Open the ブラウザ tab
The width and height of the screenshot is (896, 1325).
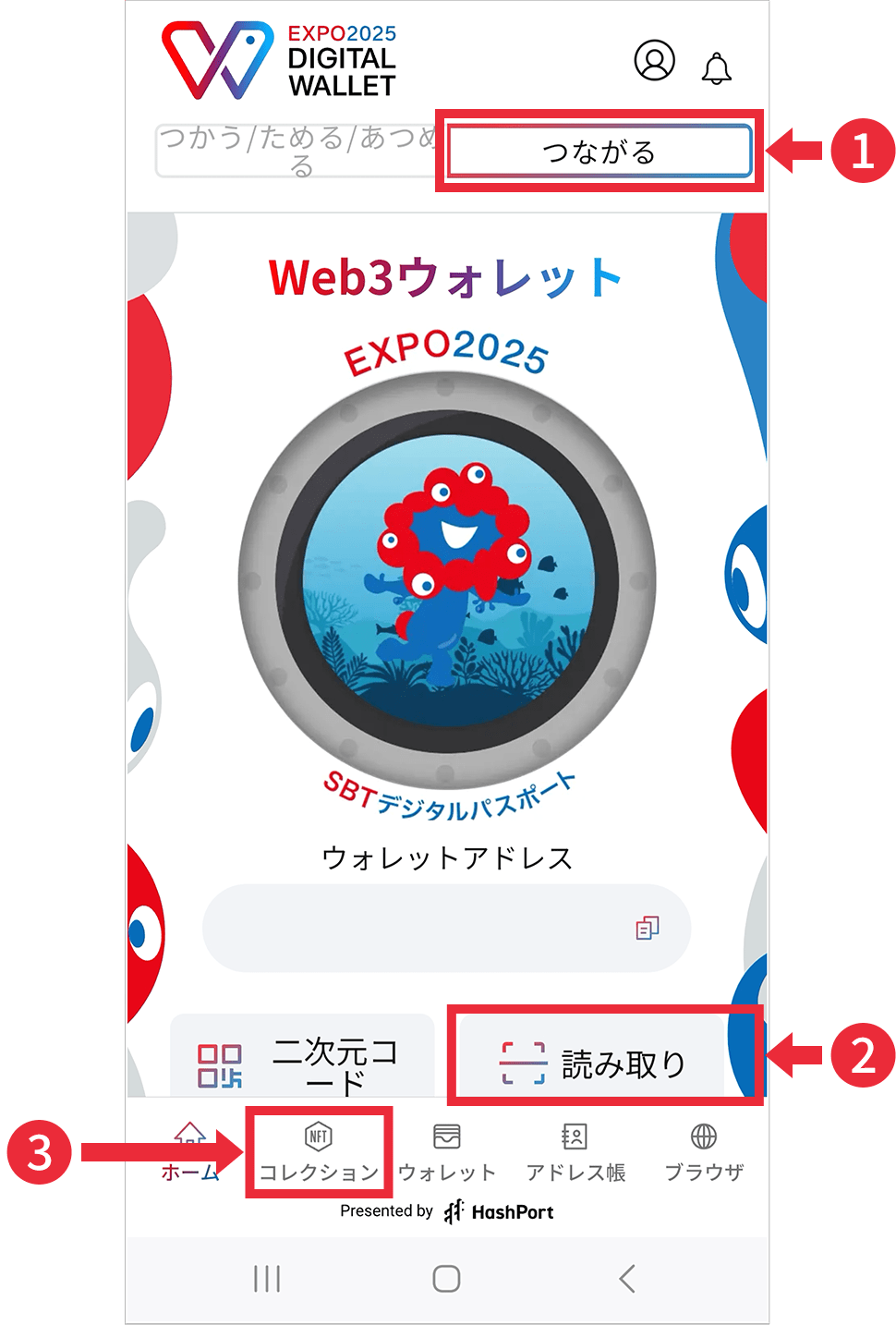coord(704,1151)
